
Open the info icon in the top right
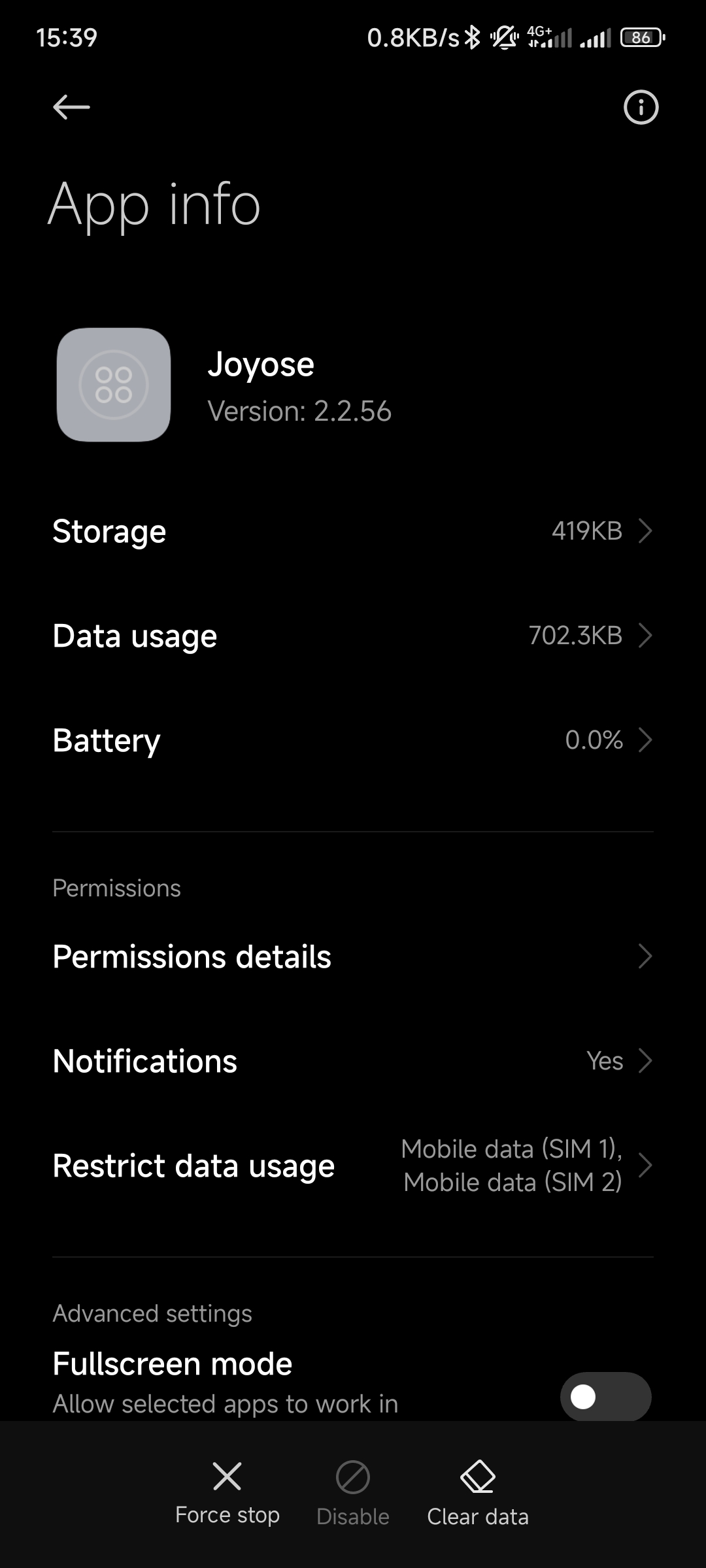point(641,107)
